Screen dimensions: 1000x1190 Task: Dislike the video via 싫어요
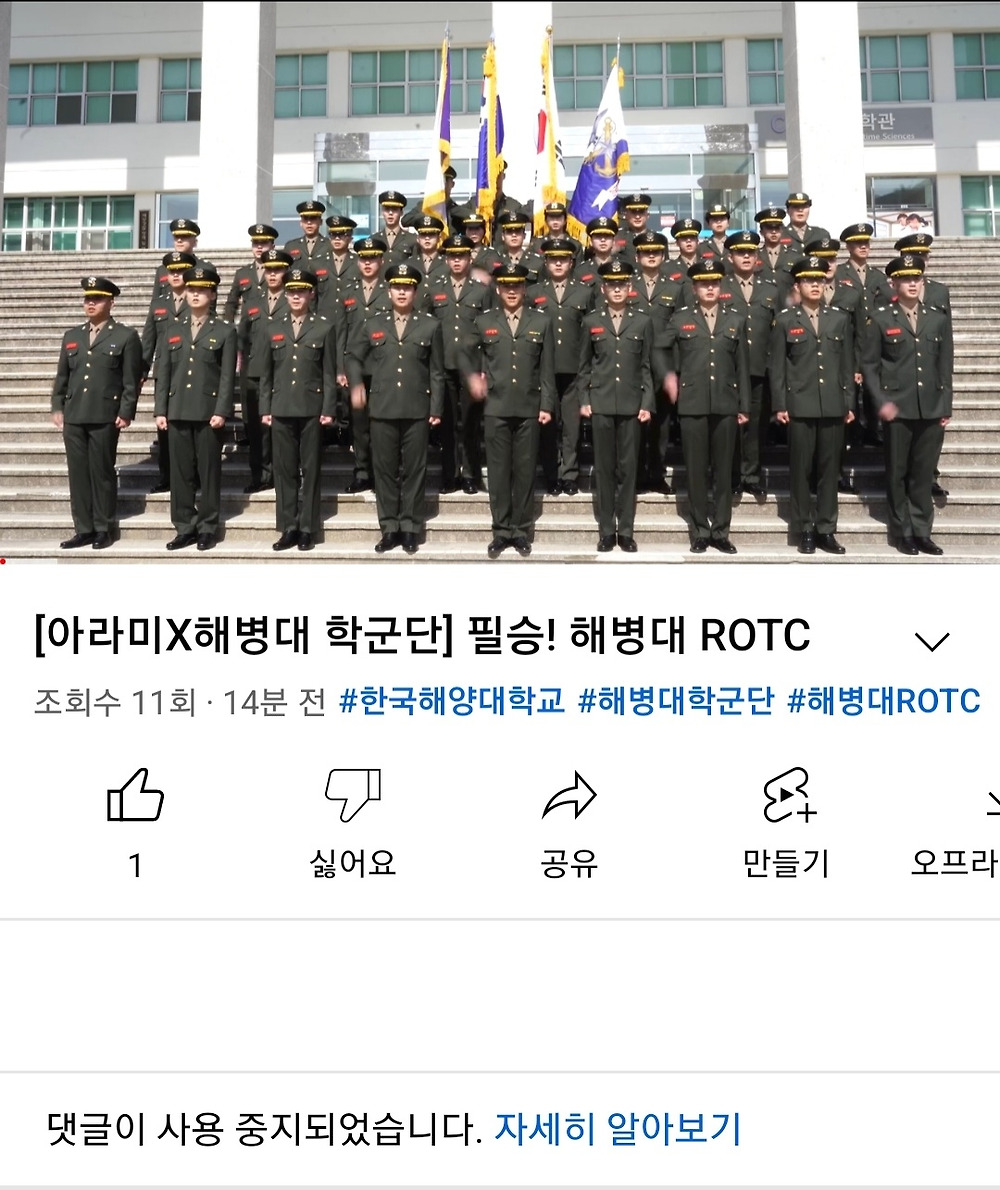tap(353, 797)
